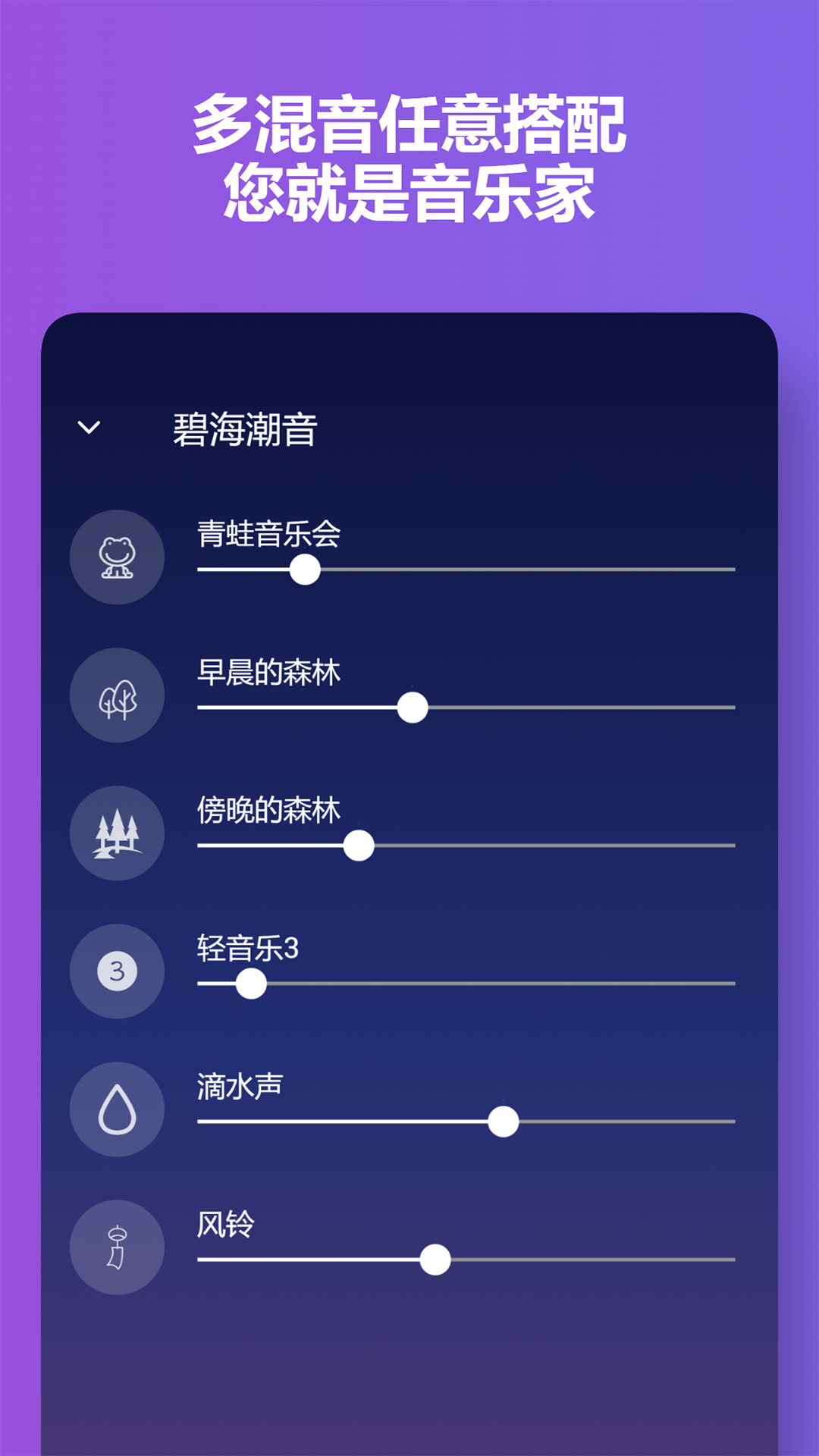
Task: Select the evening forest pine icon
Action: pos(117,833)
